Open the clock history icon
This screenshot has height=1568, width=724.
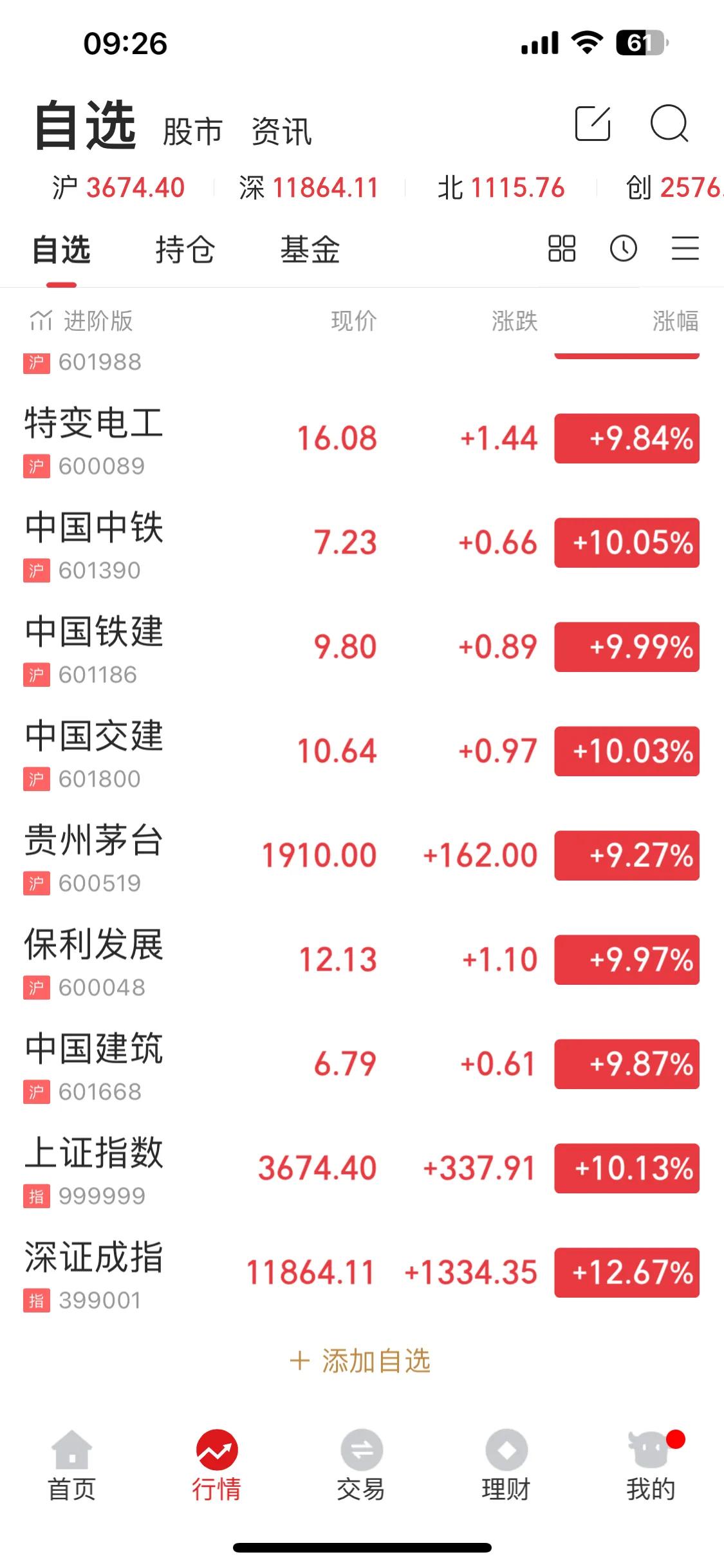click(x=624, y=248)
